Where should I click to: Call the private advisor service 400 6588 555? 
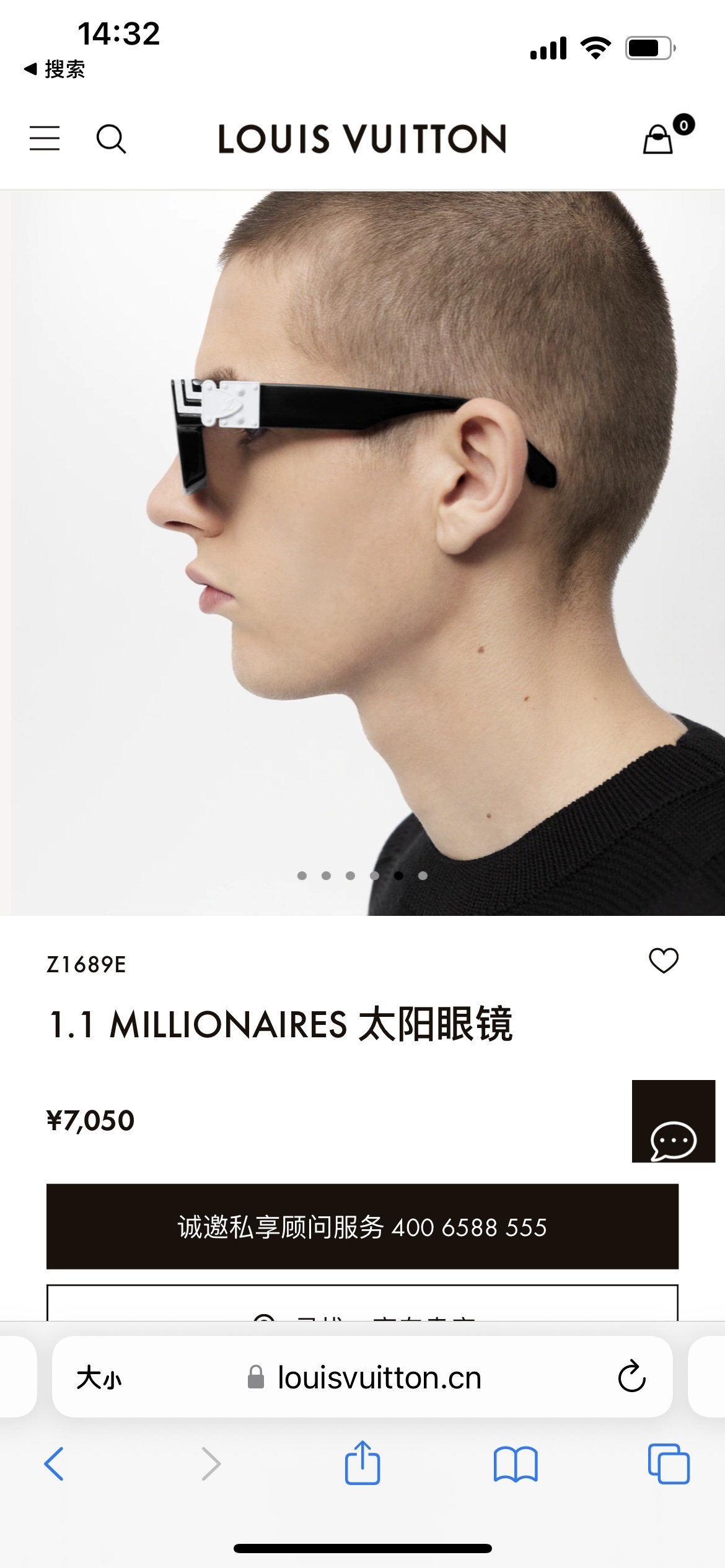point(362,1226)
